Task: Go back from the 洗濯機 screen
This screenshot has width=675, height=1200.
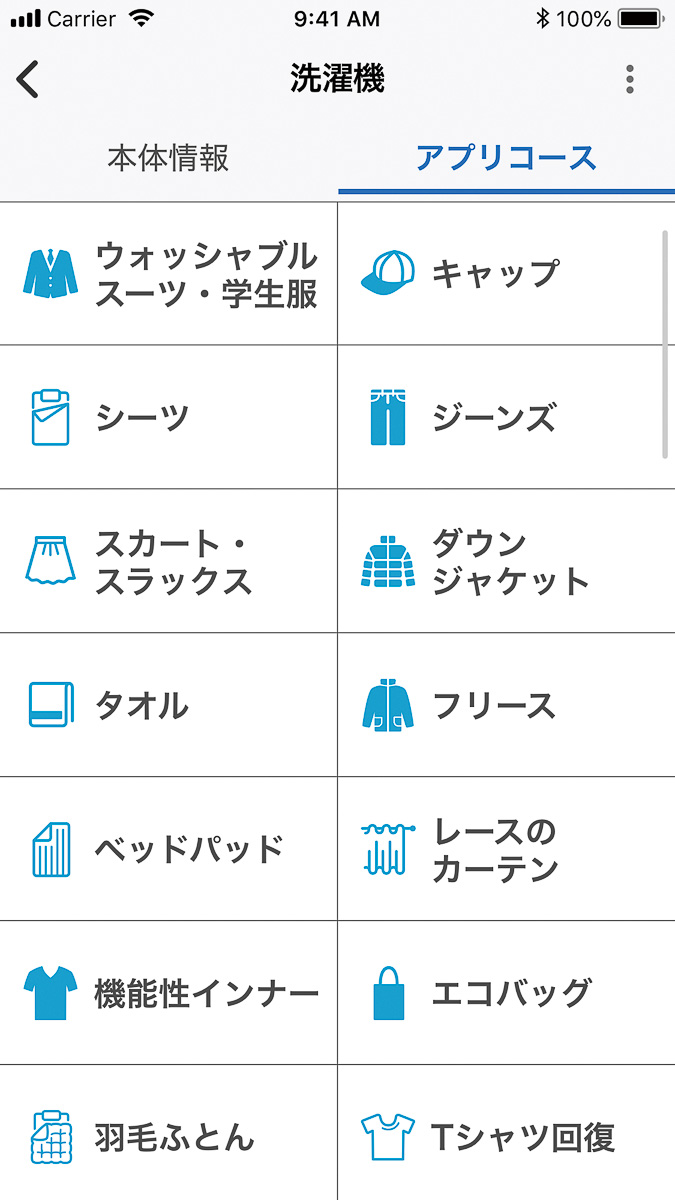Action: (x=28, y=79)
